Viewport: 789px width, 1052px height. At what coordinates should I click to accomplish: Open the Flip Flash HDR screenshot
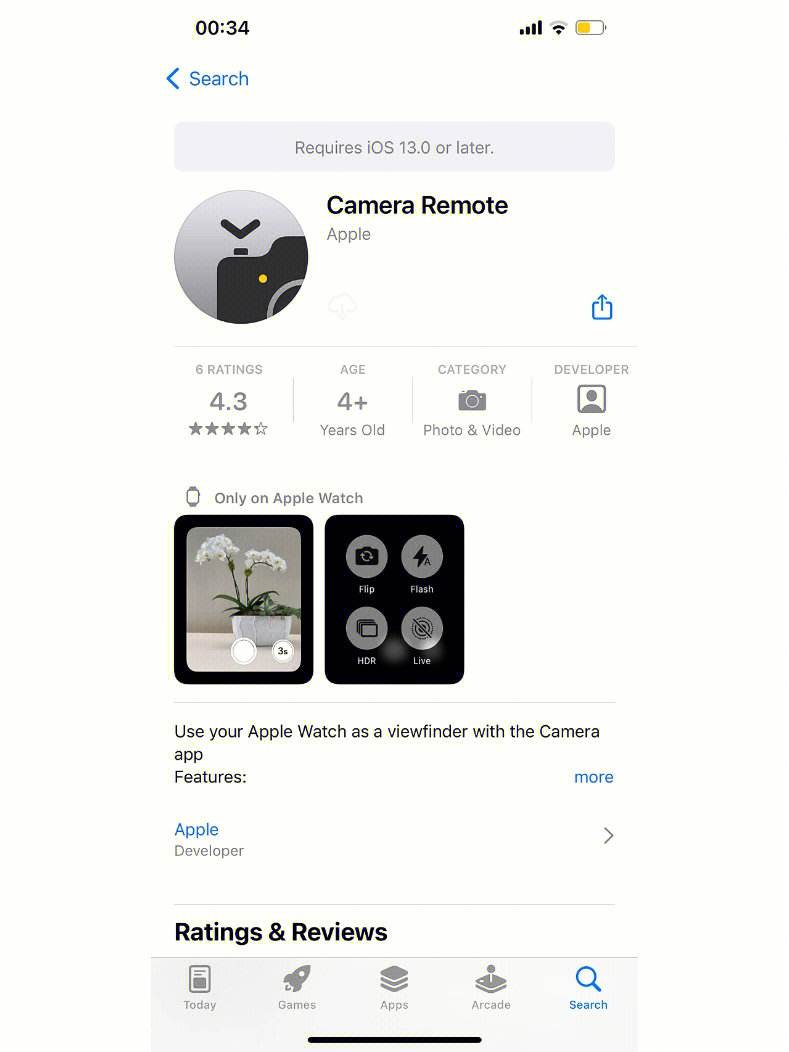click(394, 599)
